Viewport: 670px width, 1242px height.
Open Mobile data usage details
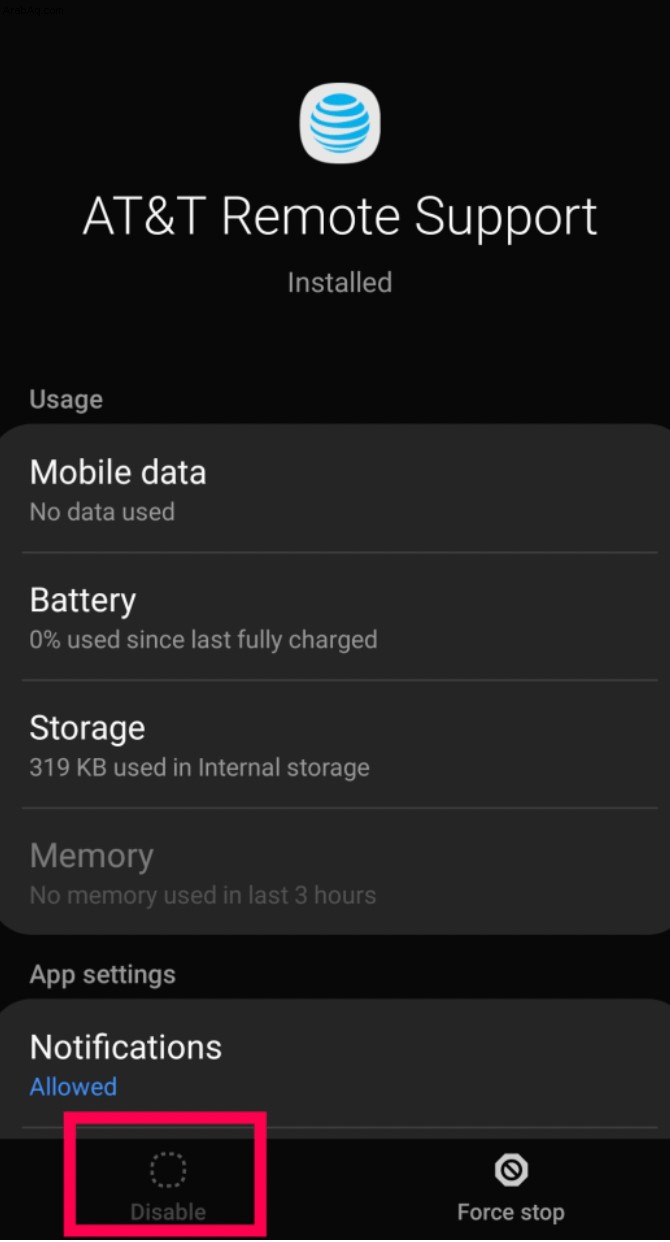(335, 490)
